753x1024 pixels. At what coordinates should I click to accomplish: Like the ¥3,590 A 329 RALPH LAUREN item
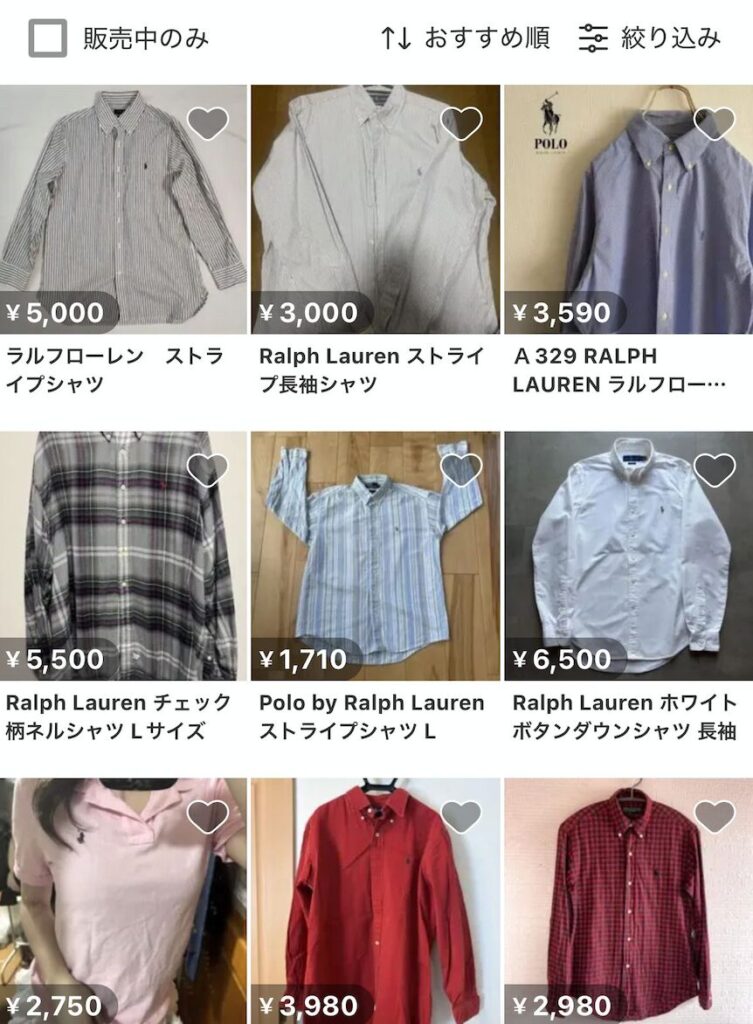pyautogui.click(x=714, y=123)
